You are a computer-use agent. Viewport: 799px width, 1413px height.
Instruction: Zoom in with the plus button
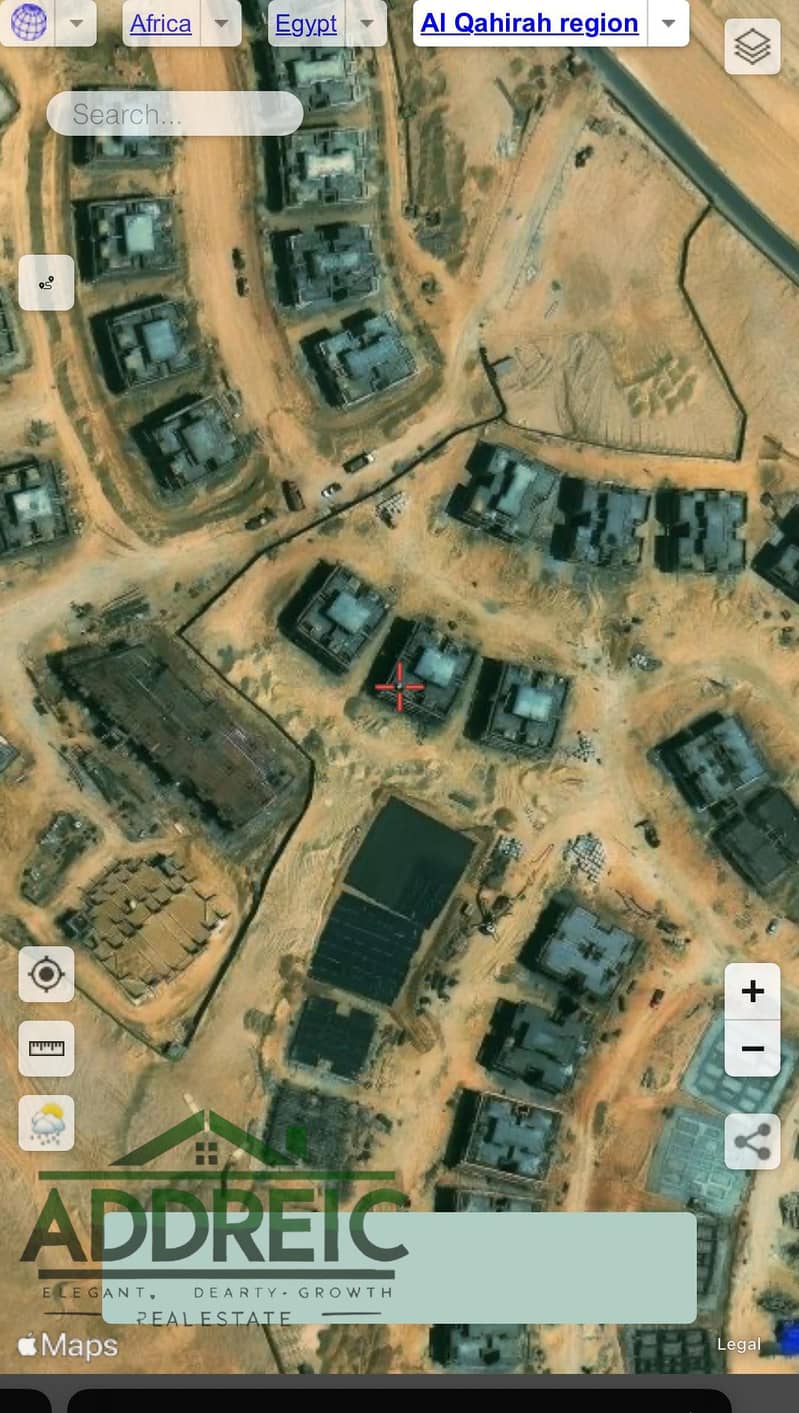point(752,991)
